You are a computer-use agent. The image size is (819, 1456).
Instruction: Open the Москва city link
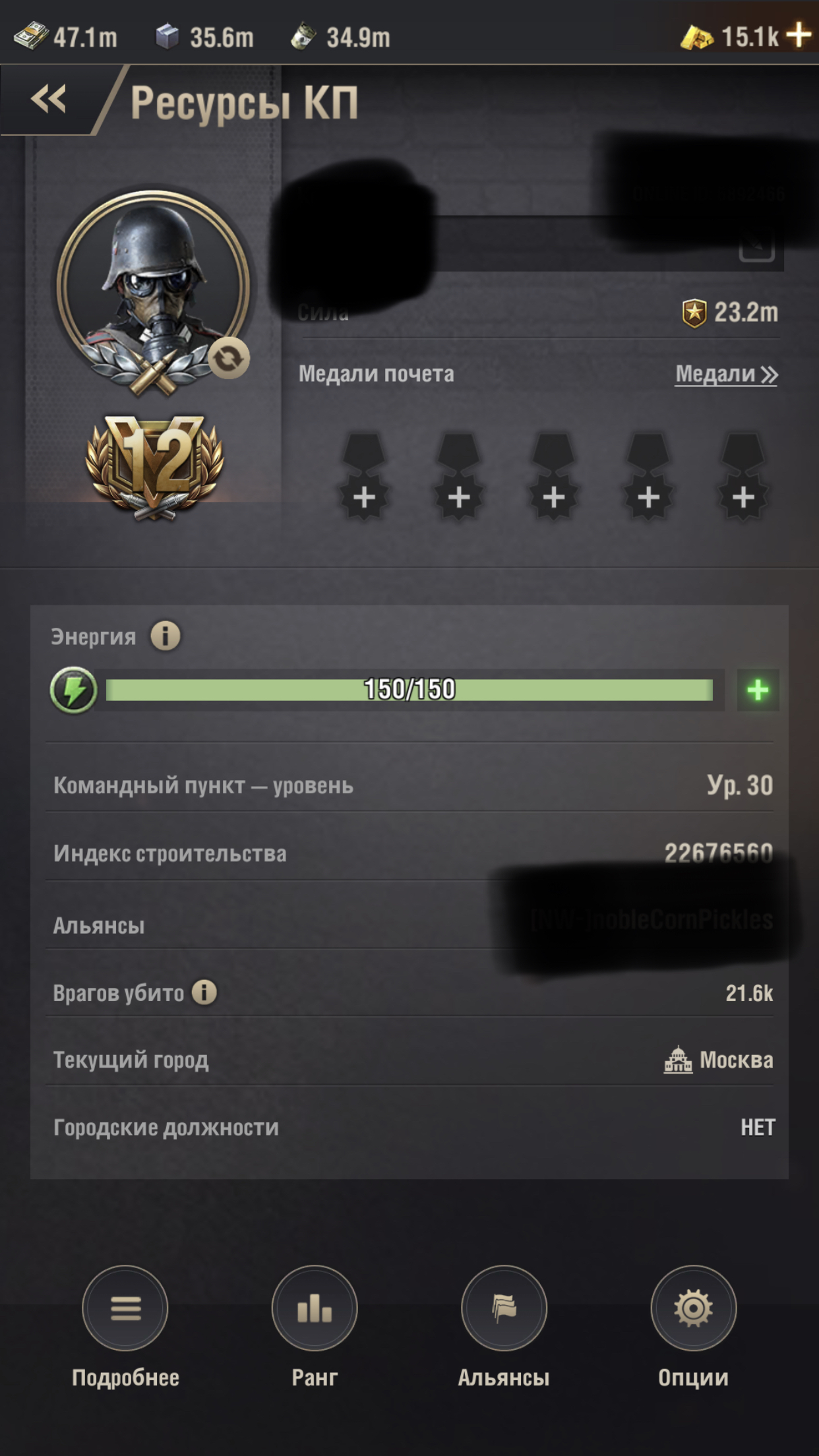pos(719,1060)
